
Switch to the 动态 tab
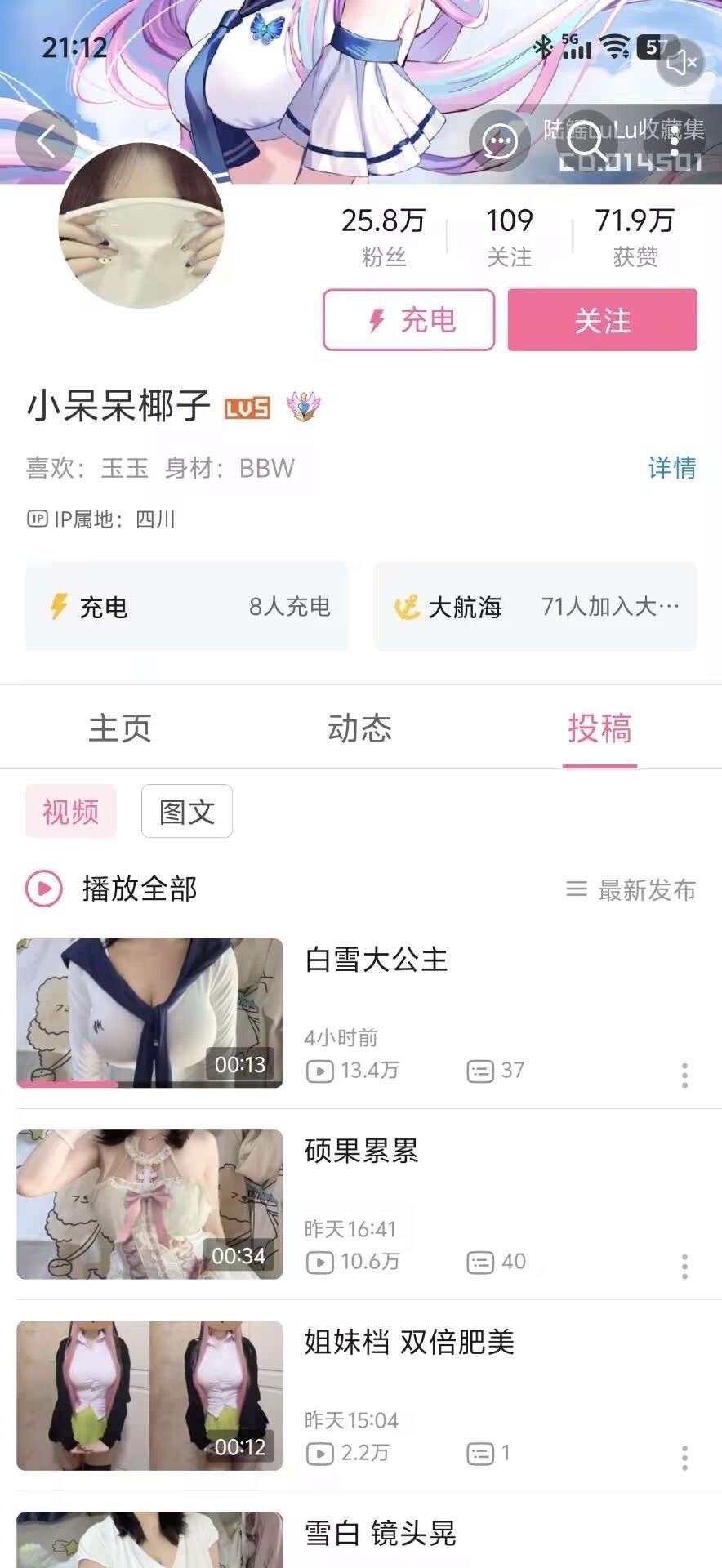point(360,728)
